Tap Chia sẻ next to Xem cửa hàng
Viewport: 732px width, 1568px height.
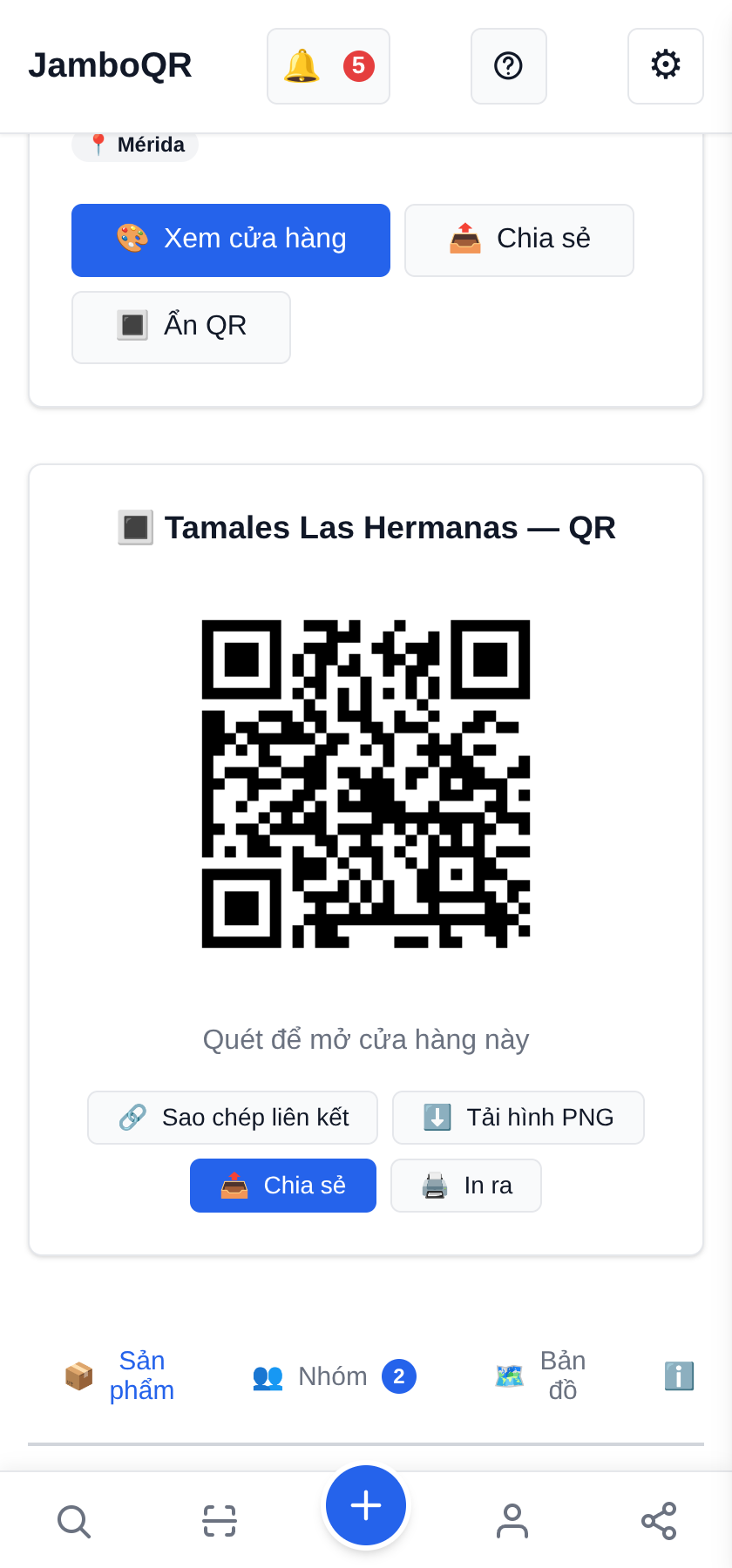(x=519, y=240)
